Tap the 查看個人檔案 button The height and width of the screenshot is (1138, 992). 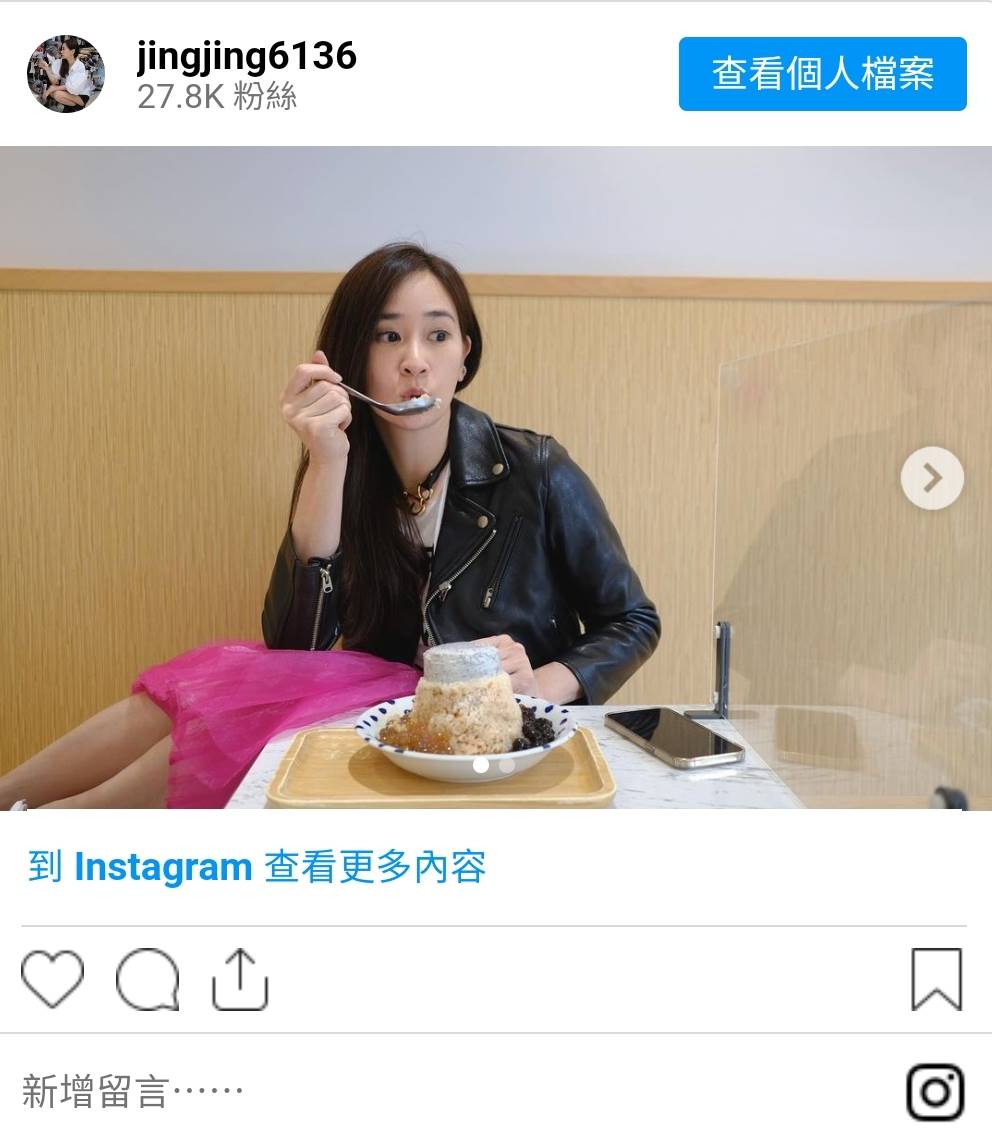click(x=822, y=74)
